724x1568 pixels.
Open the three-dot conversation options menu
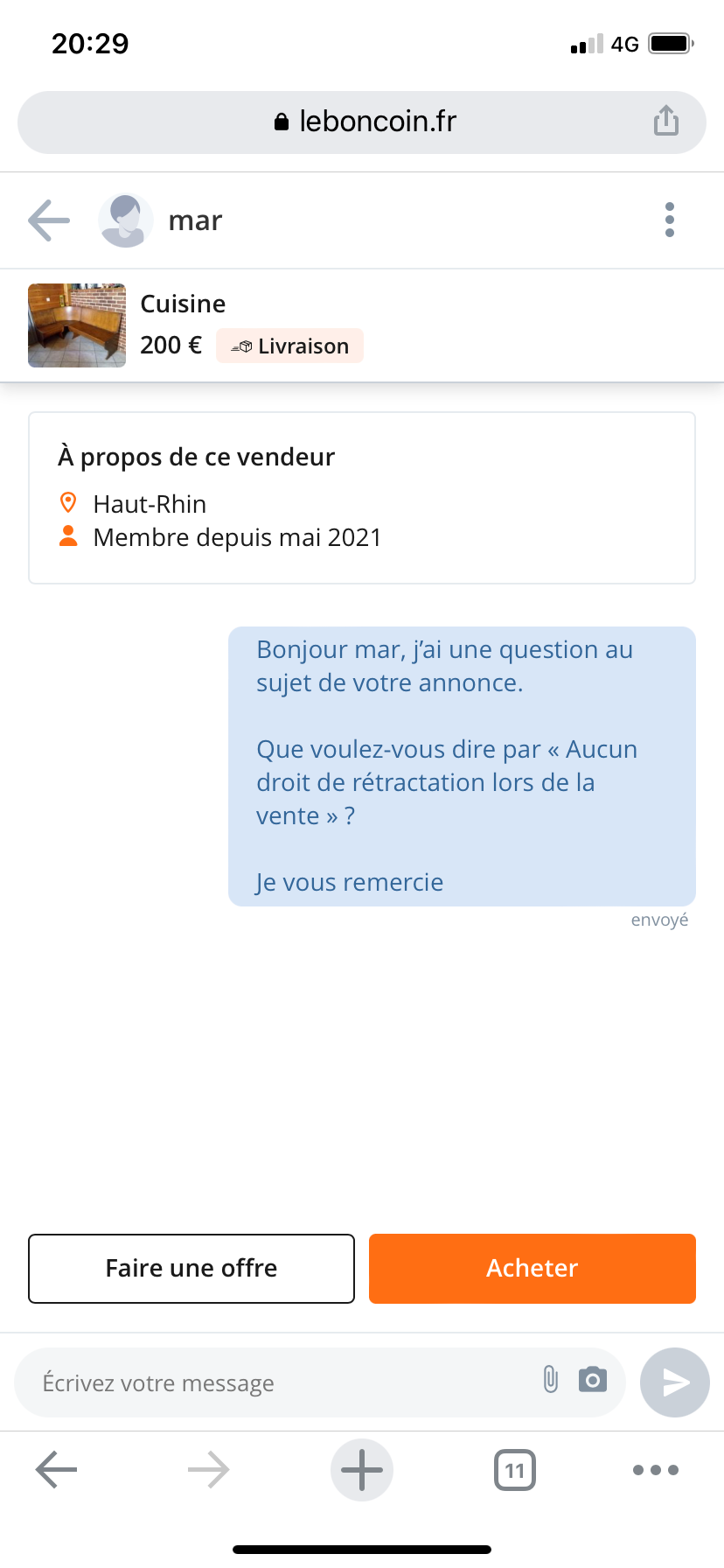coord(670,220)
